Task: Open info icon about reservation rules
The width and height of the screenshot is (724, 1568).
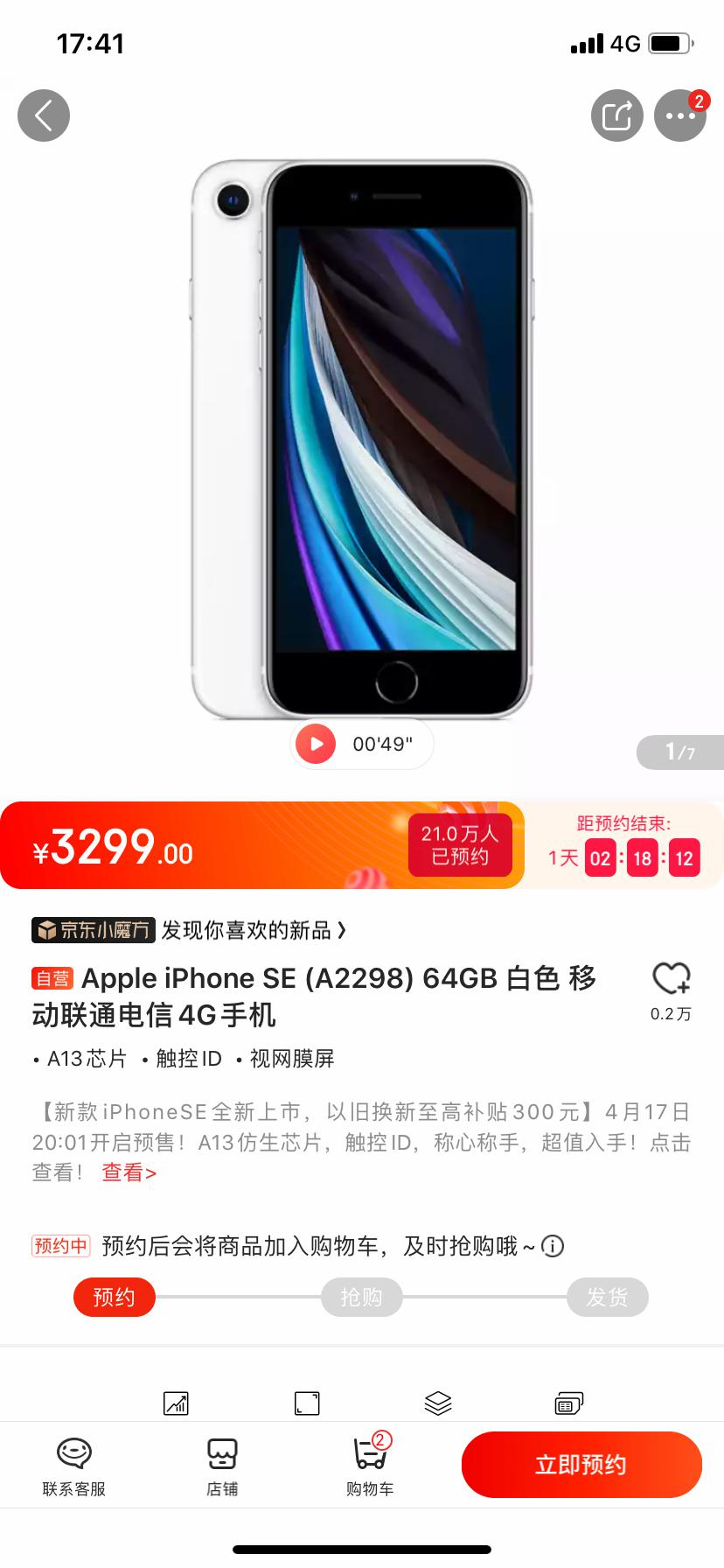Action: click(x=553, y=1246)
